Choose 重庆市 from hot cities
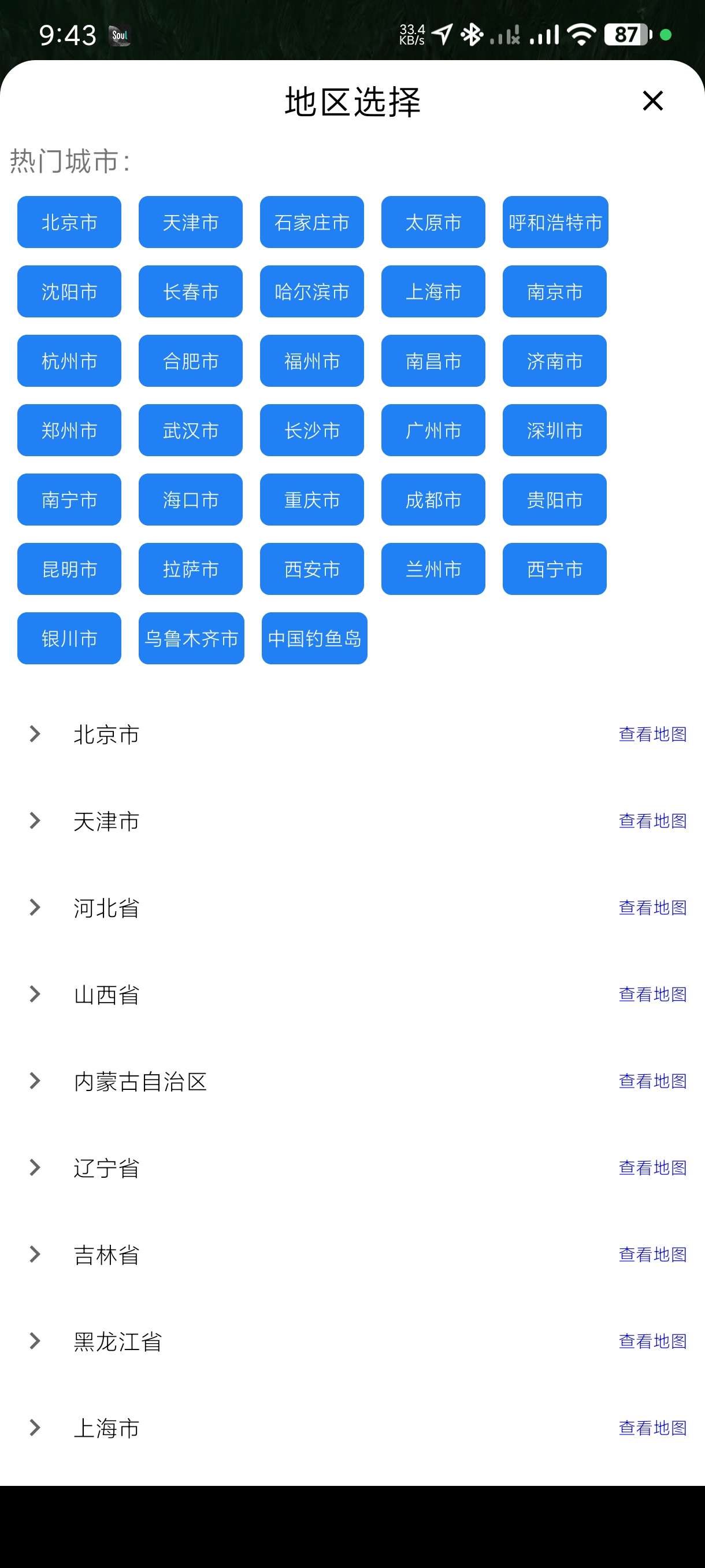 coord(311,500)
